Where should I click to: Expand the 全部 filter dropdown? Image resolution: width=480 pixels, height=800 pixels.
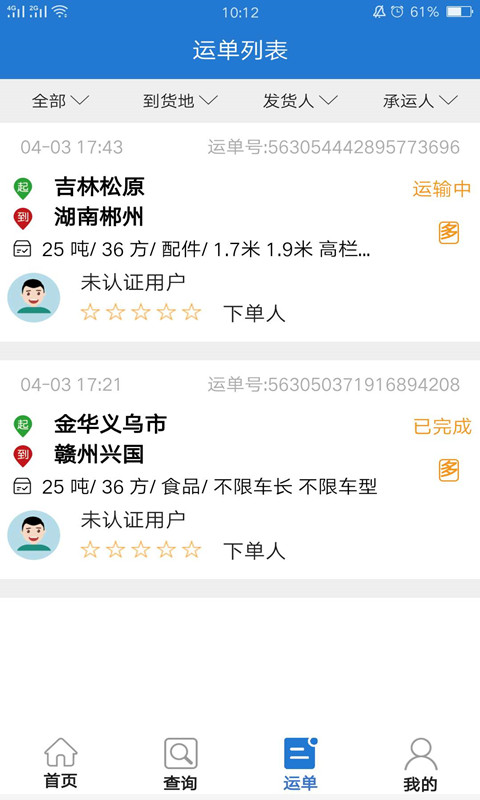(60, 101)
